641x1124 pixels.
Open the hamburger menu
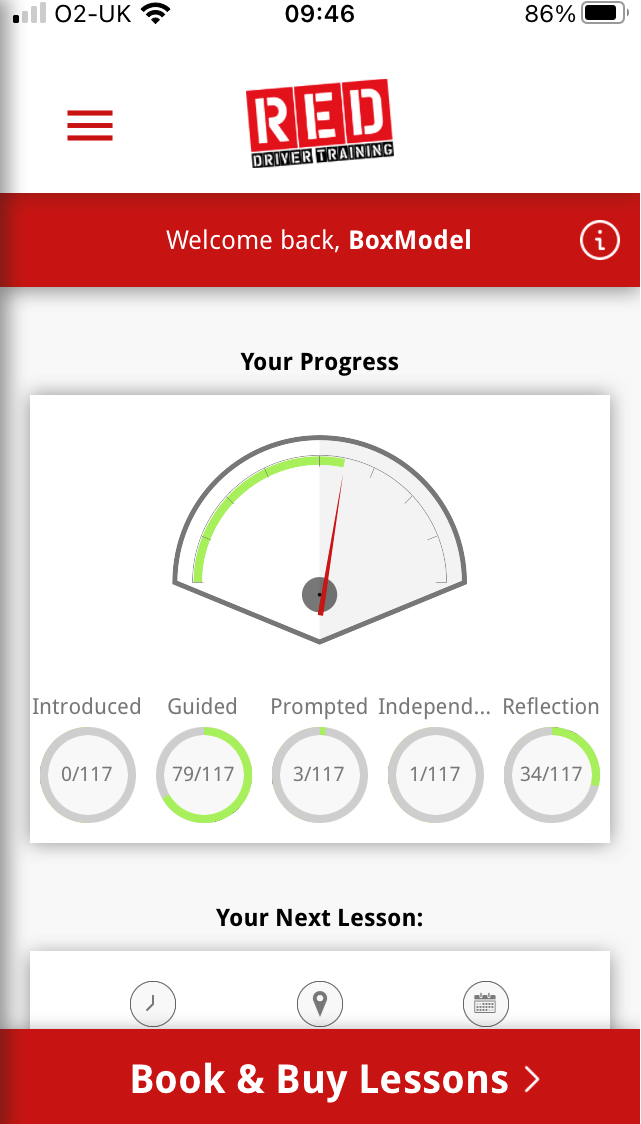90,125
